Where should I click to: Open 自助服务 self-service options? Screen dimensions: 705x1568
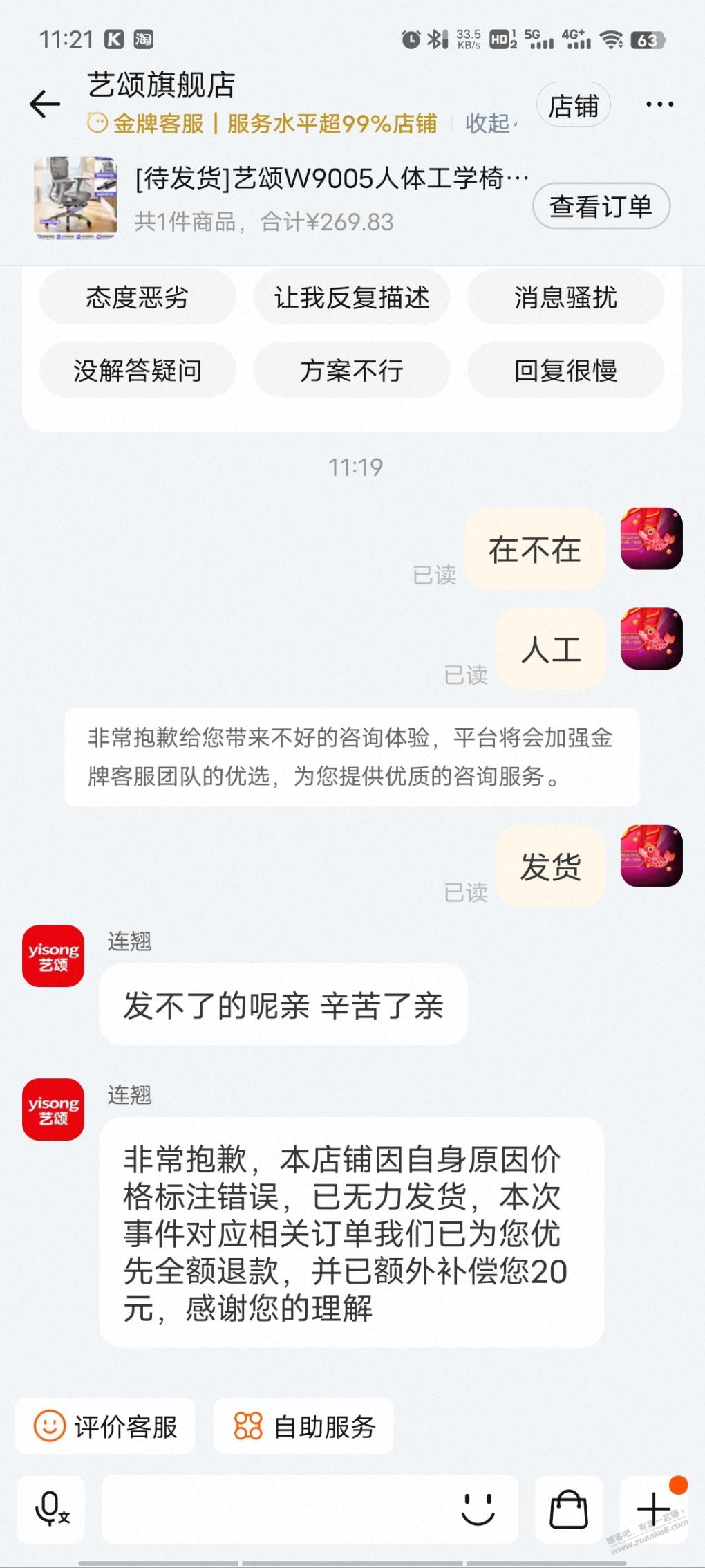(x=304, y=1426)
